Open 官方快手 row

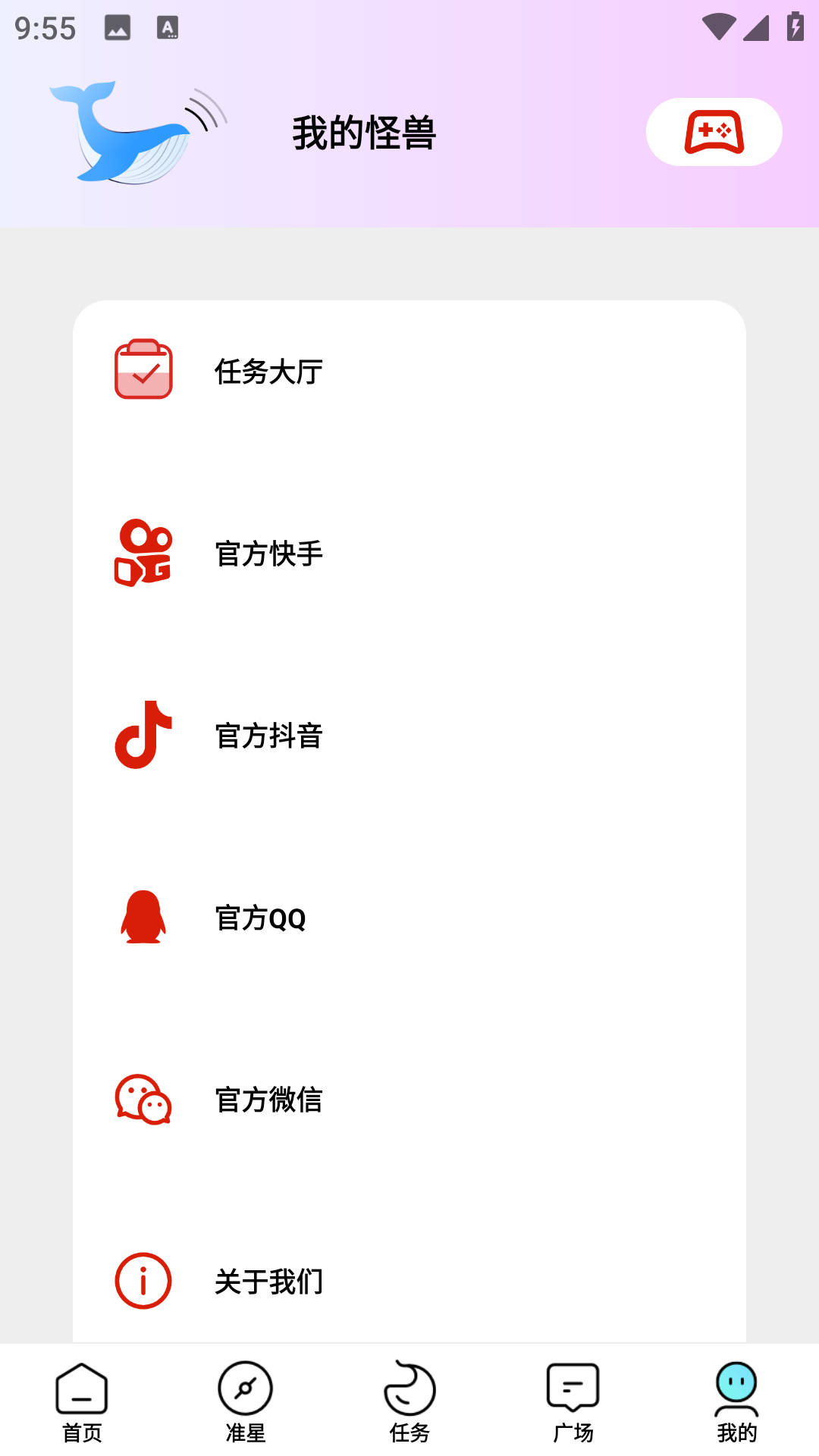click(x=268, y=554)
